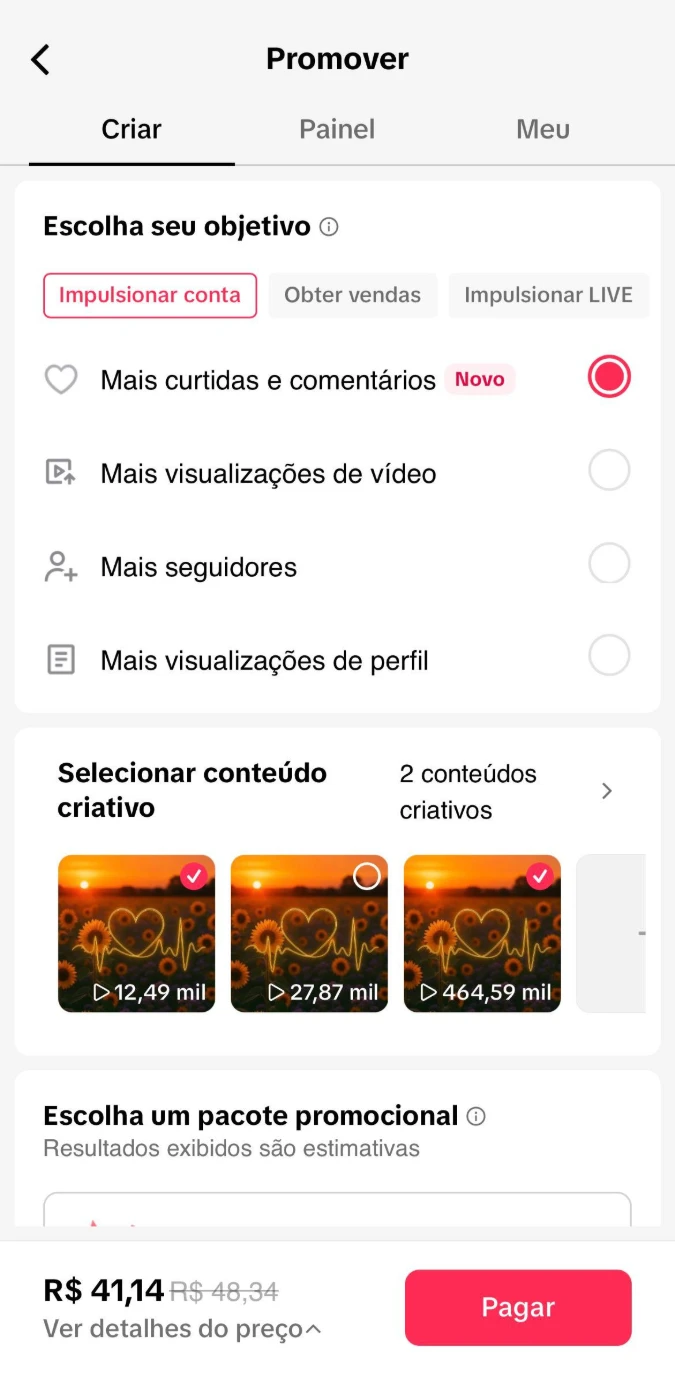Image resolution: width=675 pixels, height=1400 pixels.
Task: Choose the Obter vendas objective chip
Action: 352,295
